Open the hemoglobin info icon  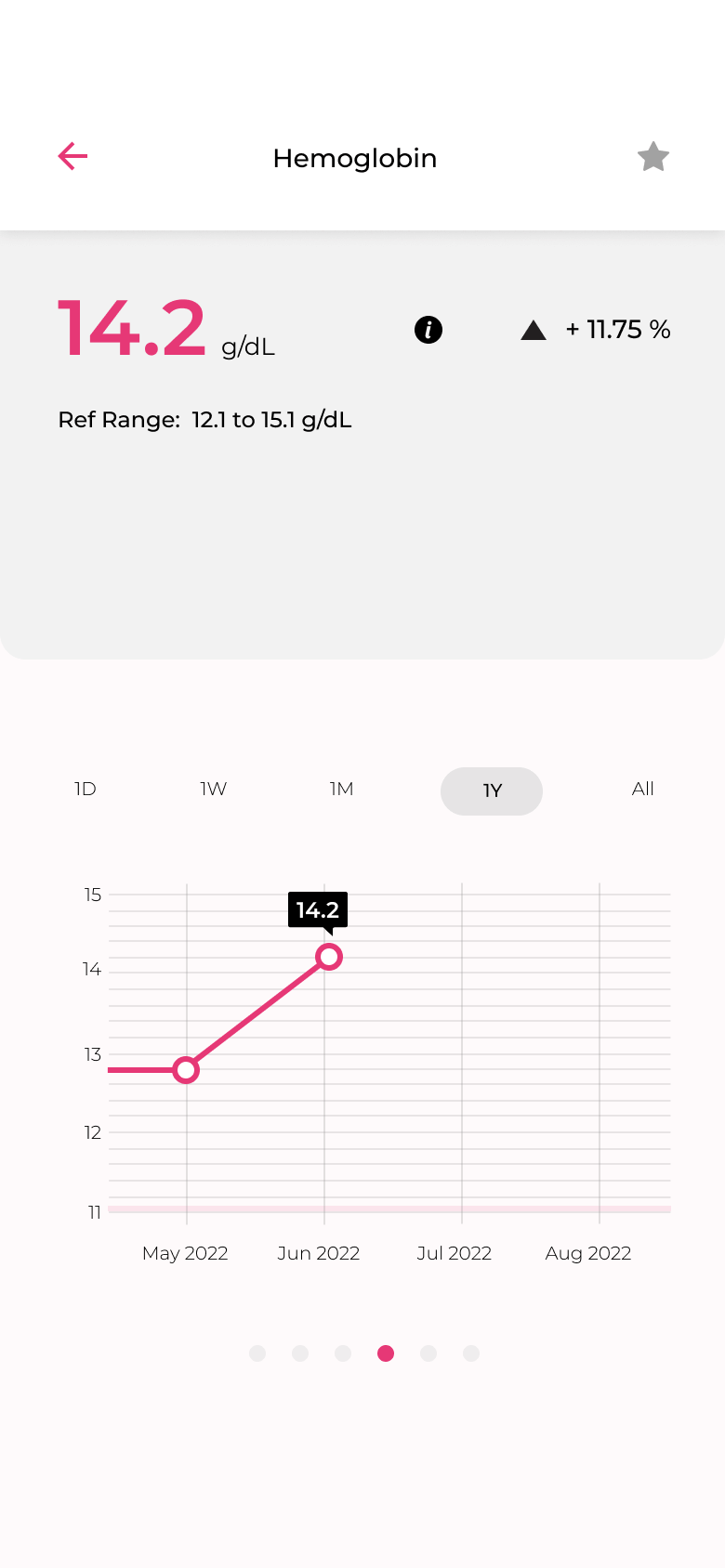[428, 330]
